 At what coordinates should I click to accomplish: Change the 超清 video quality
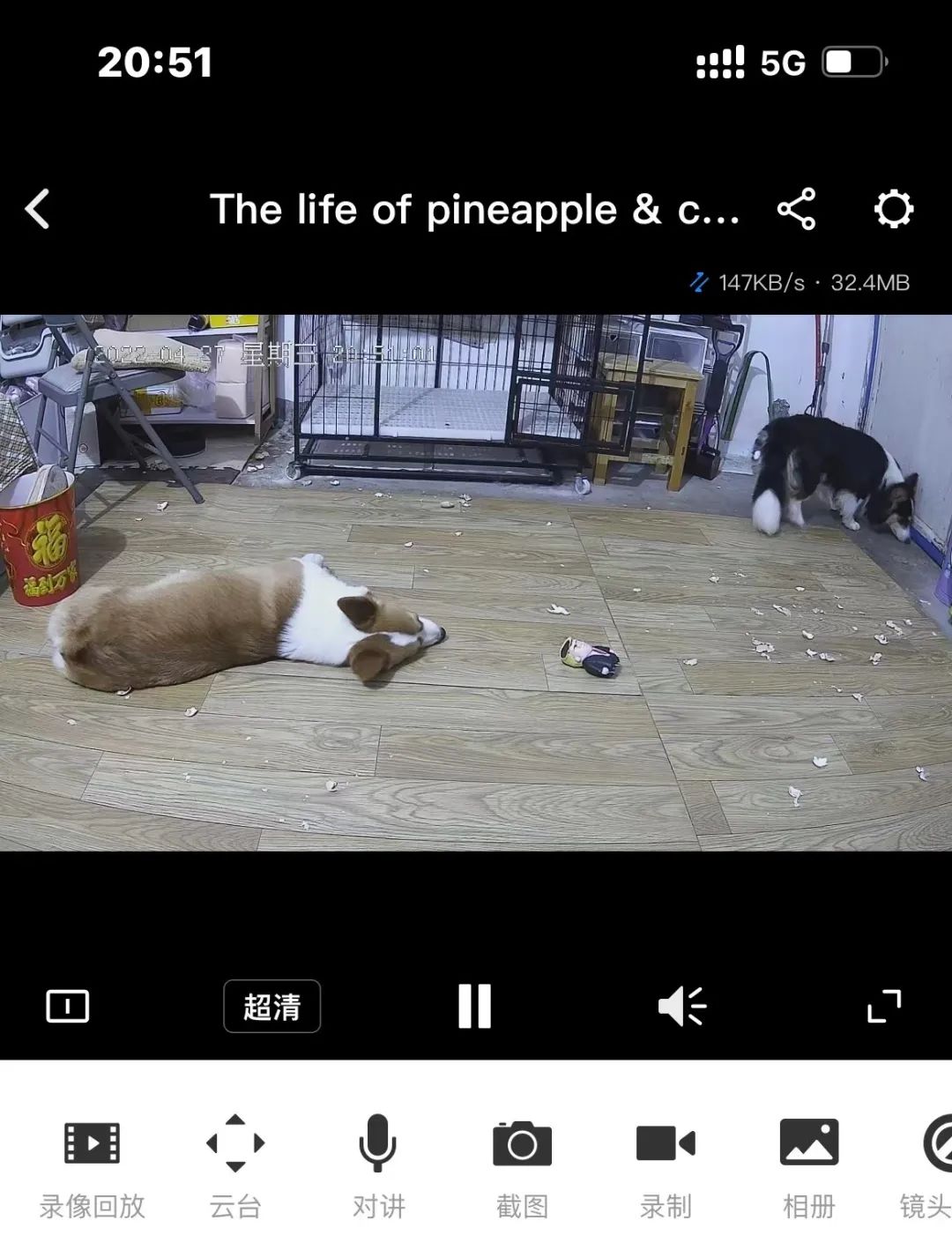[271, 1006]
